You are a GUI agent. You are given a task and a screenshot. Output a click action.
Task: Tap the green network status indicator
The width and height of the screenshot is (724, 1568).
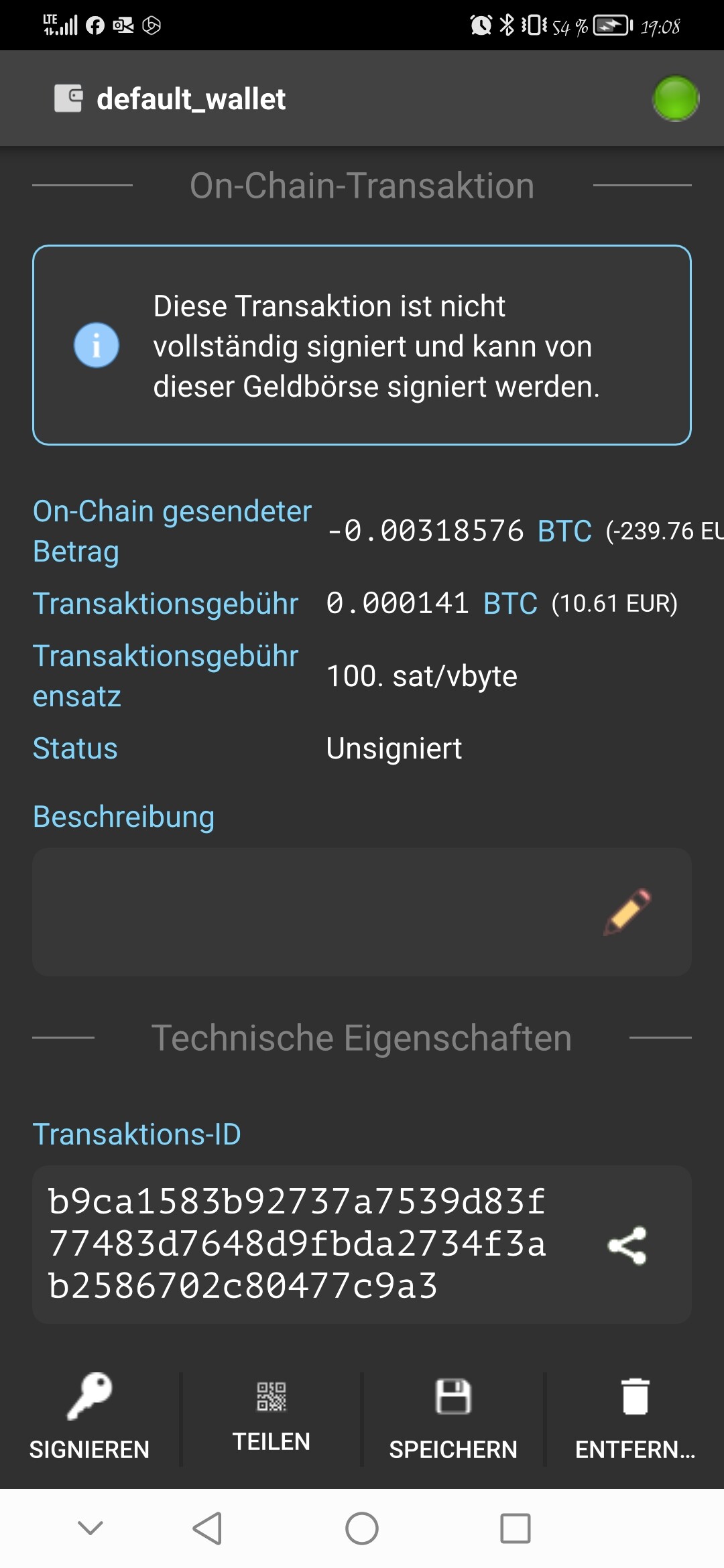coord(676,99)
